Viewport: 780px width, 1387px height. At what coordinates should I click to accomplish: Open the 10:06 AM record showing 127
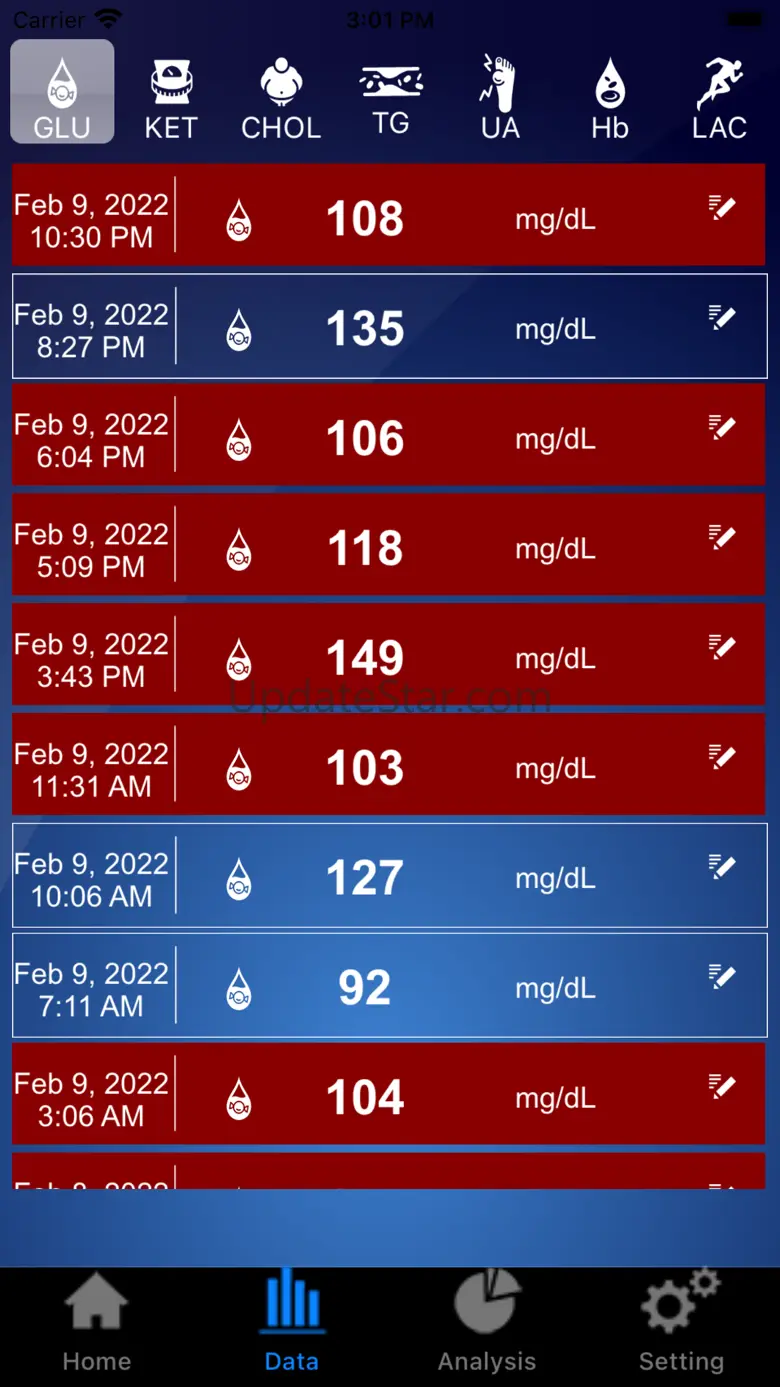click(389, 878)
